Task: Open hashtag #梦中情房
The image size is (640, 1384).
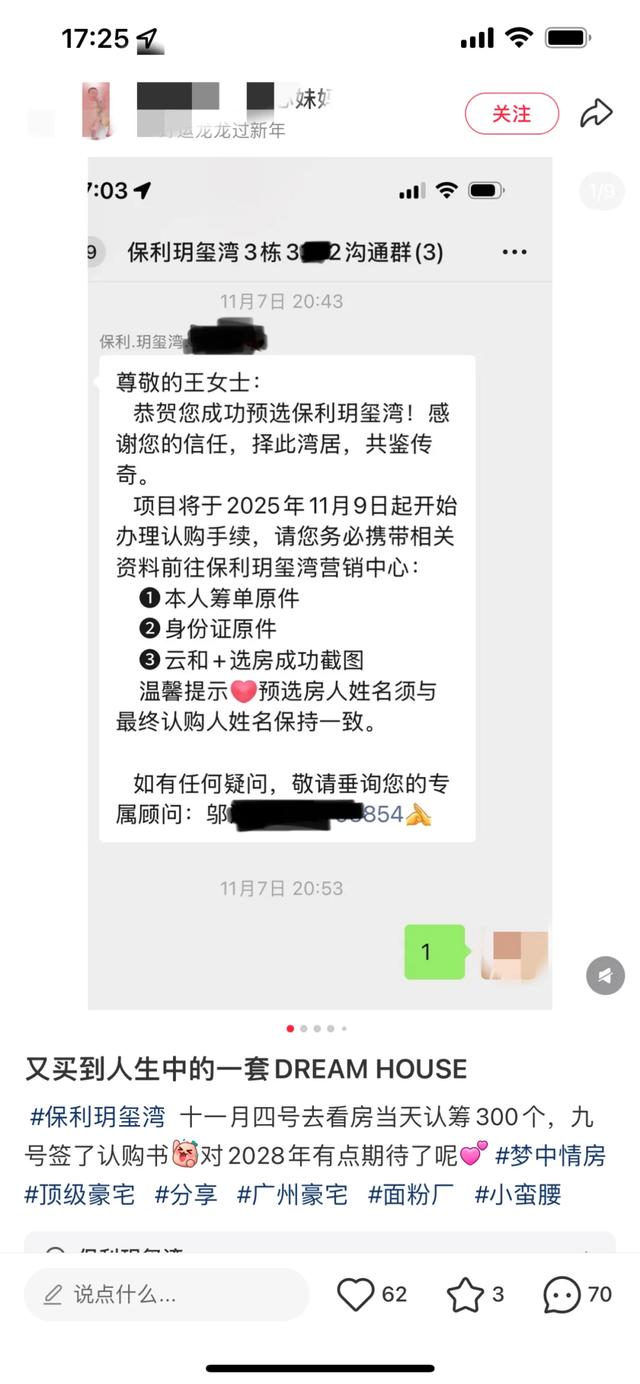Action: point(550,1155)
